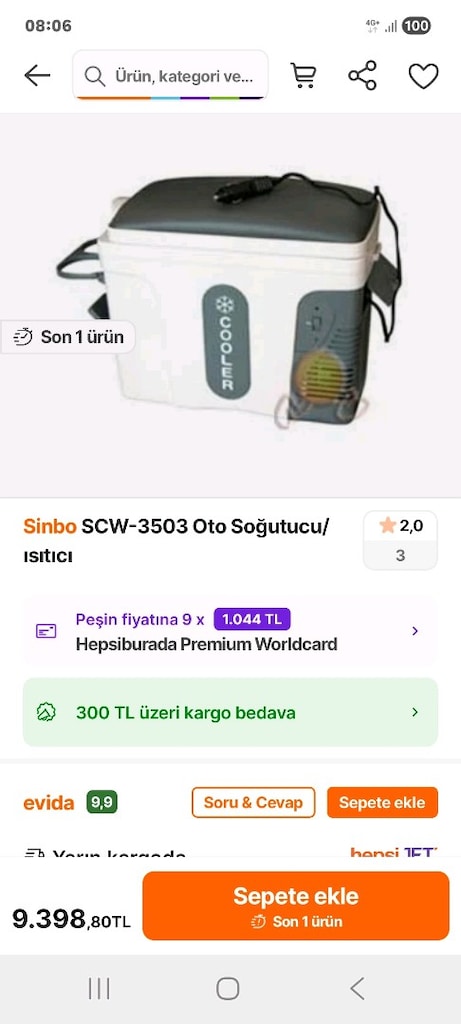Open 300 TL üzeri kargo bedava details

[230, 712]
